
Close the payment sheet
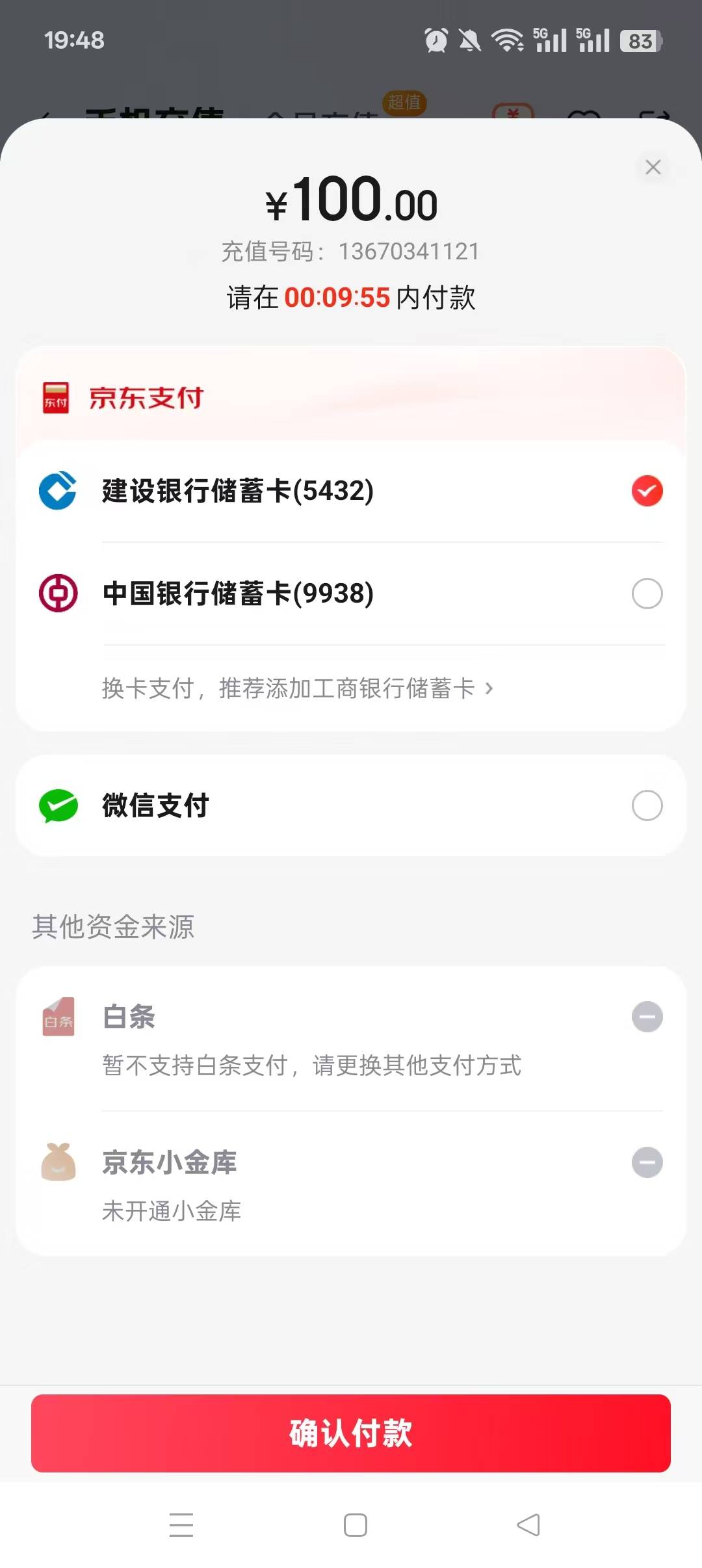[x=653, y=167]
